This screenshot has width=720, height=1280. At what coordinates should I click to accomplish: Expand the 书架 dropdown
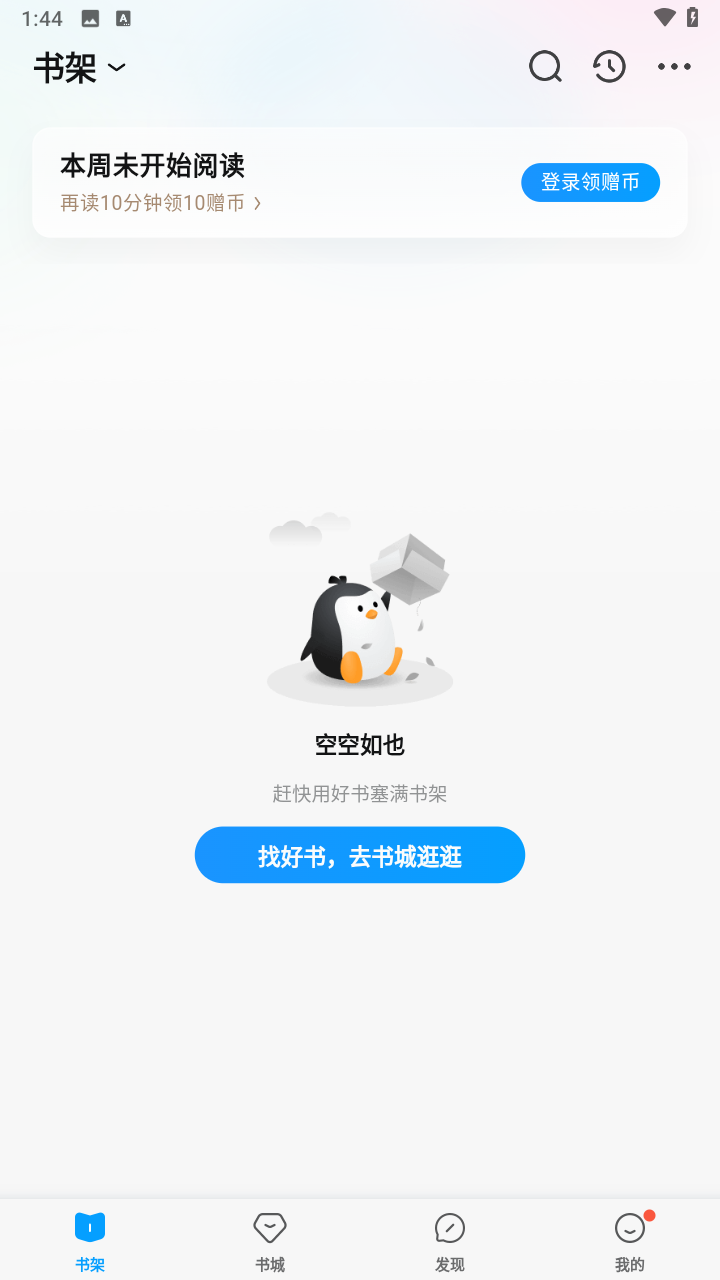point(81,68)
